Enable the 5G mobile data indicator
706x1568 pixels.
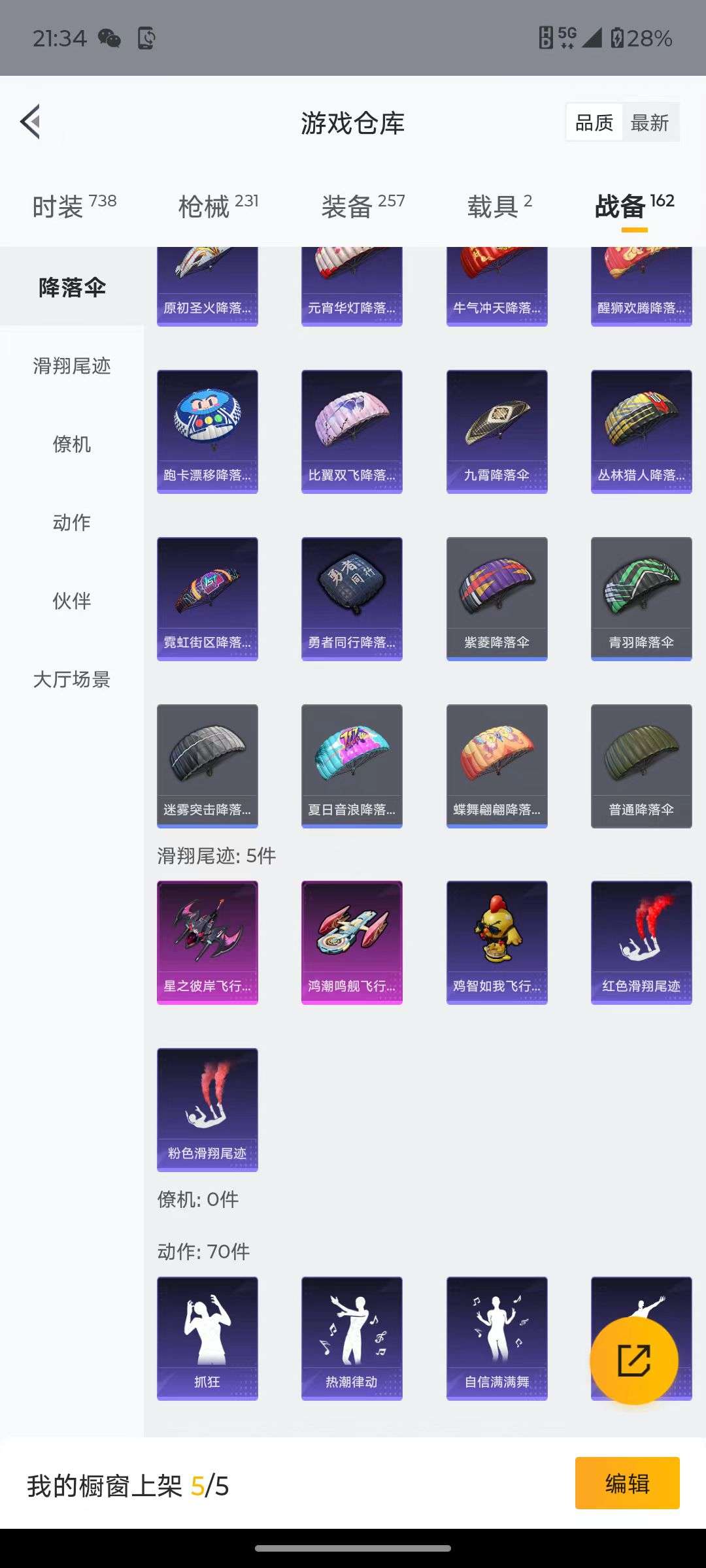tap(563, 37)
